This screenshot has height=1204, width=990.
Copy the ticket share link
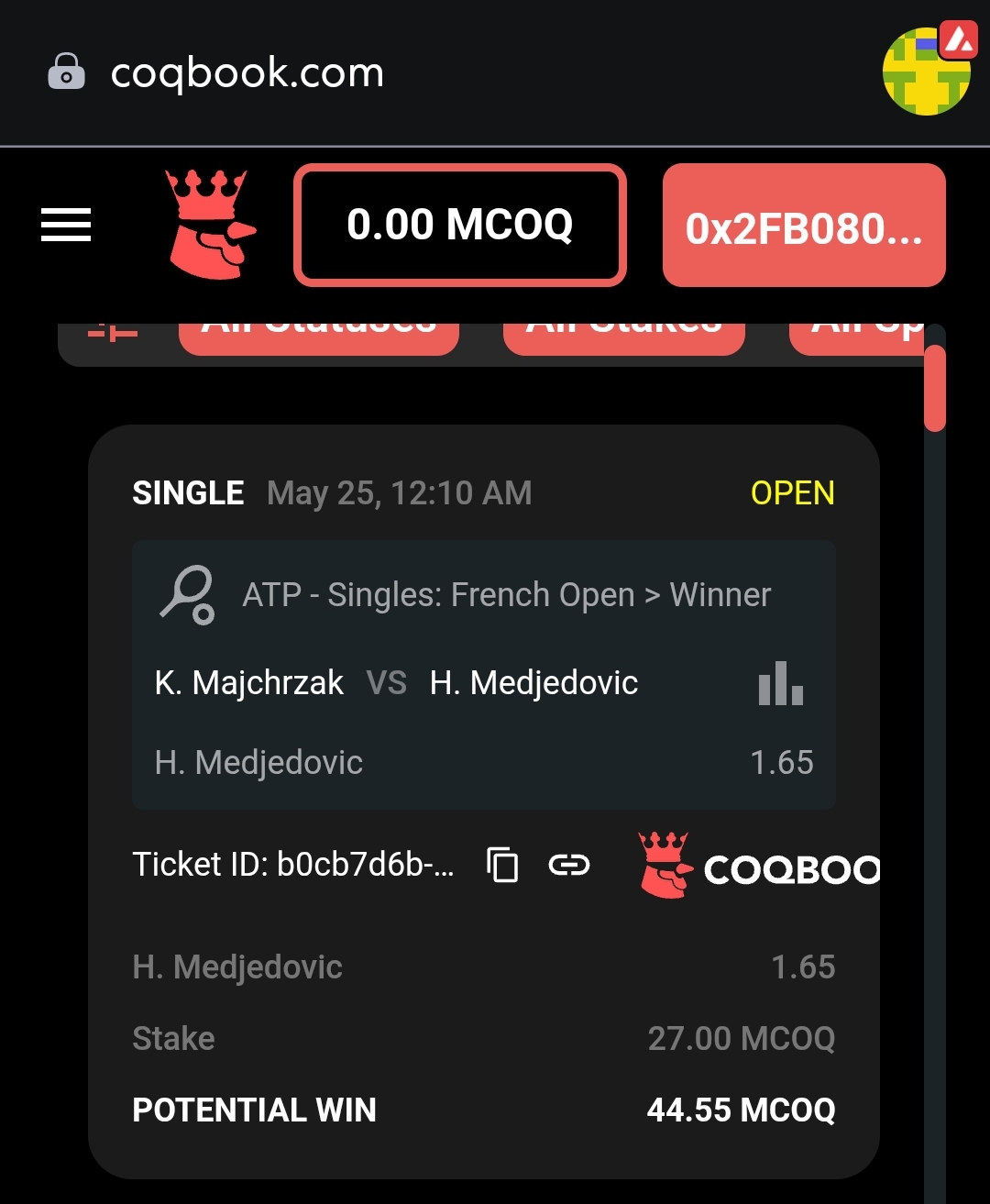(x=568, y=865)
